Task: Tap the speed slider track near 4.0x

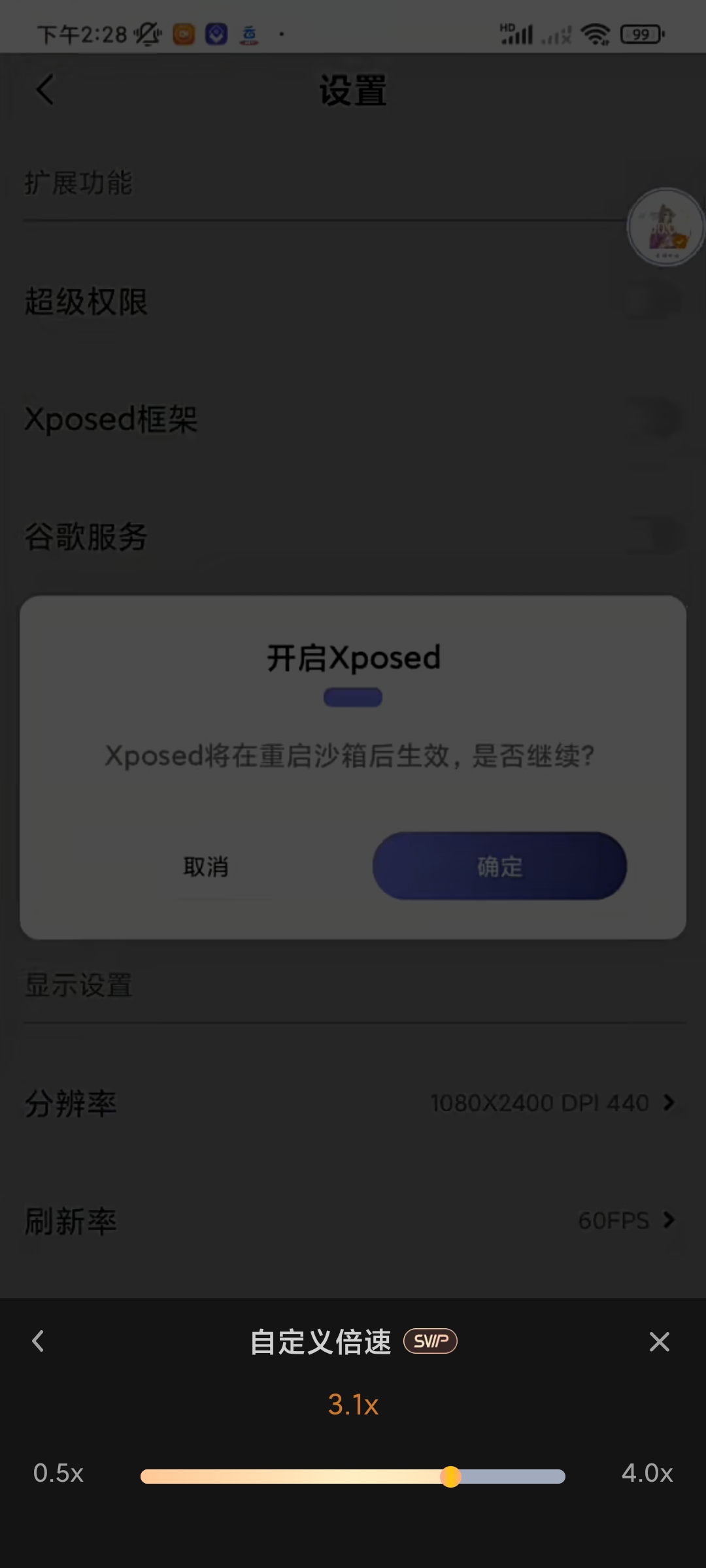Action: click(554, 1477)
